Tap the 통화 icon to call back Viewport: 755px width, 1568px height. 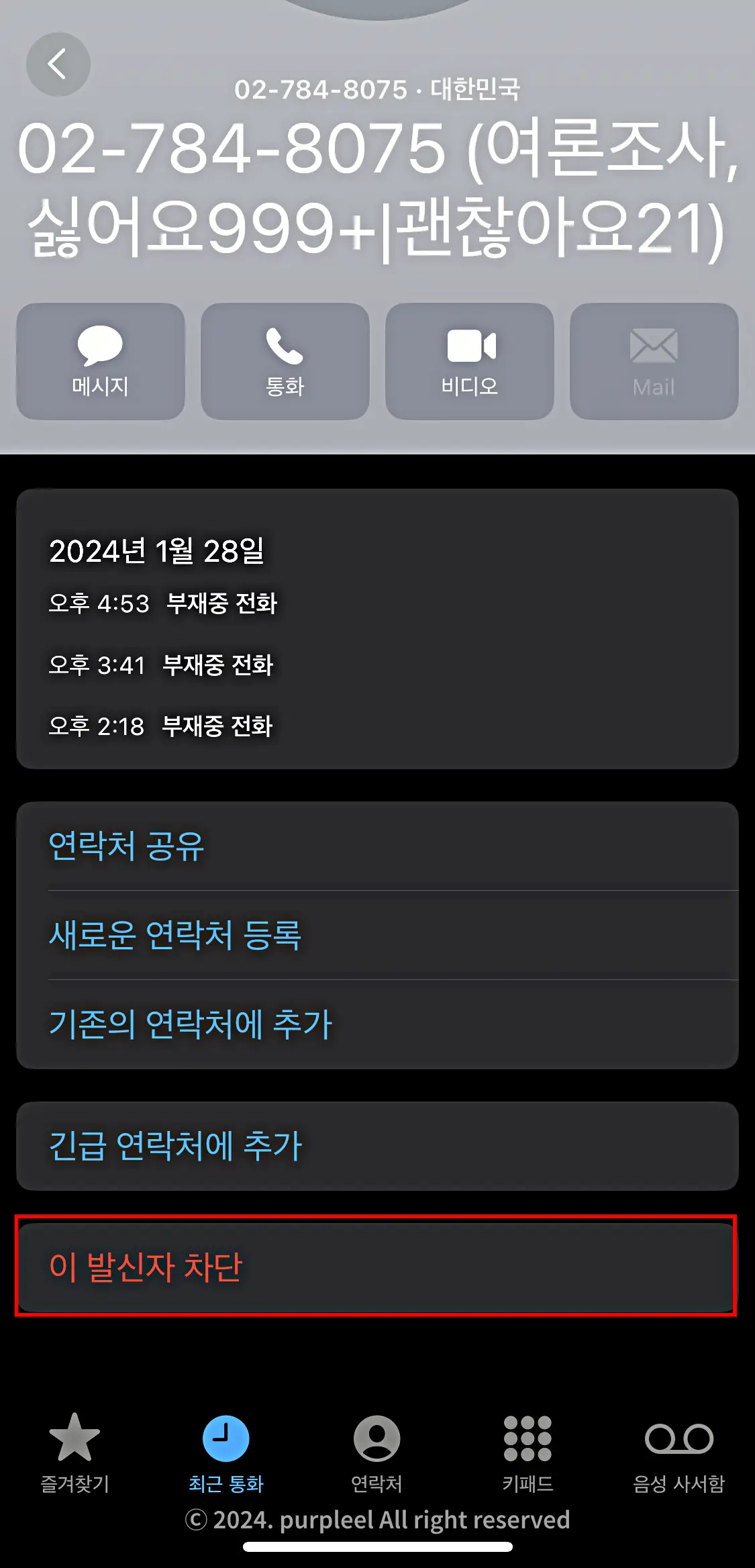[284, 361]
